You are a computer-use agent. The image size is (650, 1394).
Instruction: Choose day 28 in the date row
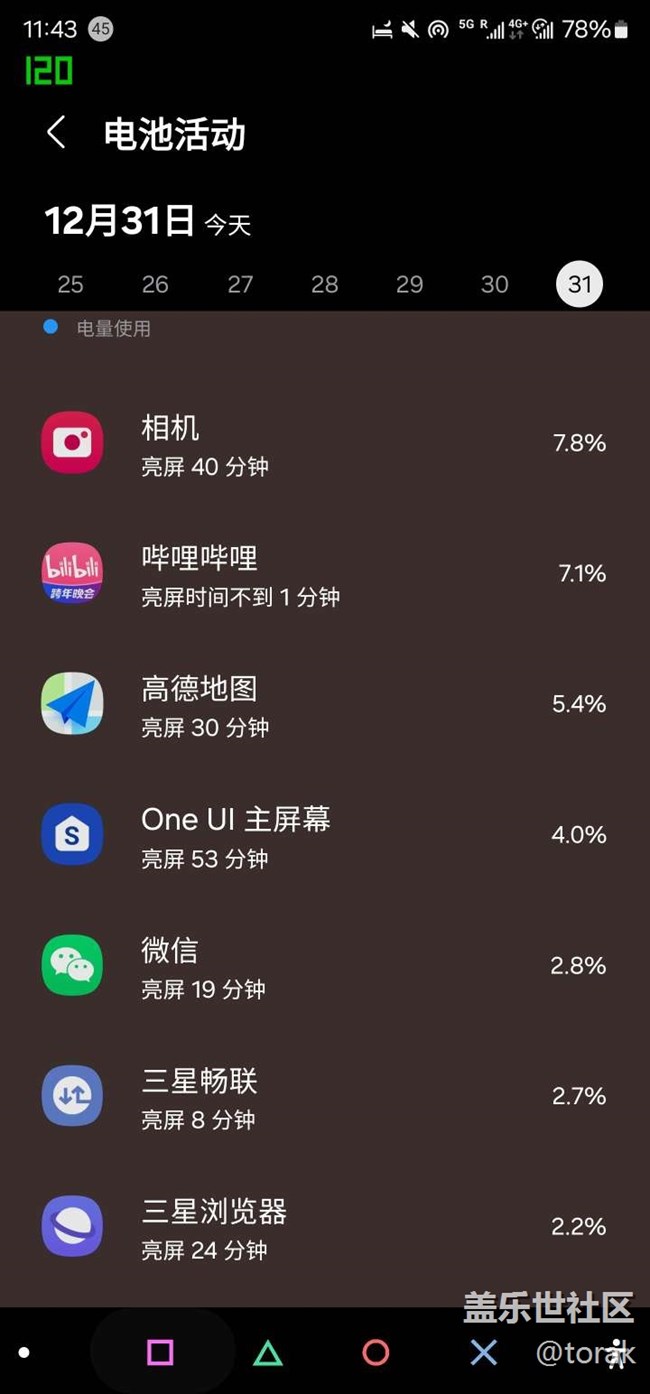325,284
